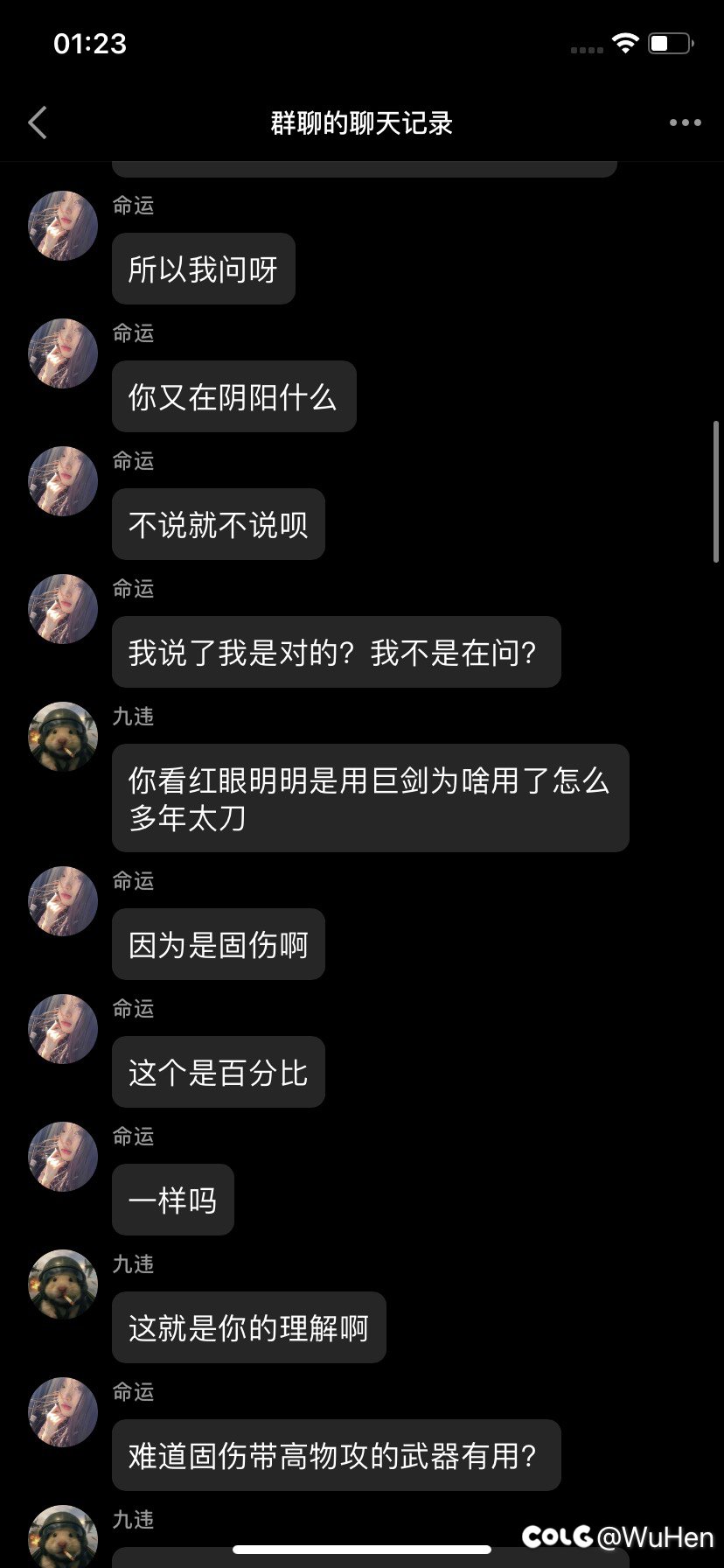Viewport: 724px width, 1568px height.
Task: Select the message '你又在阴阳什么'
Action: pyautogui.click(x=233, y=396)
